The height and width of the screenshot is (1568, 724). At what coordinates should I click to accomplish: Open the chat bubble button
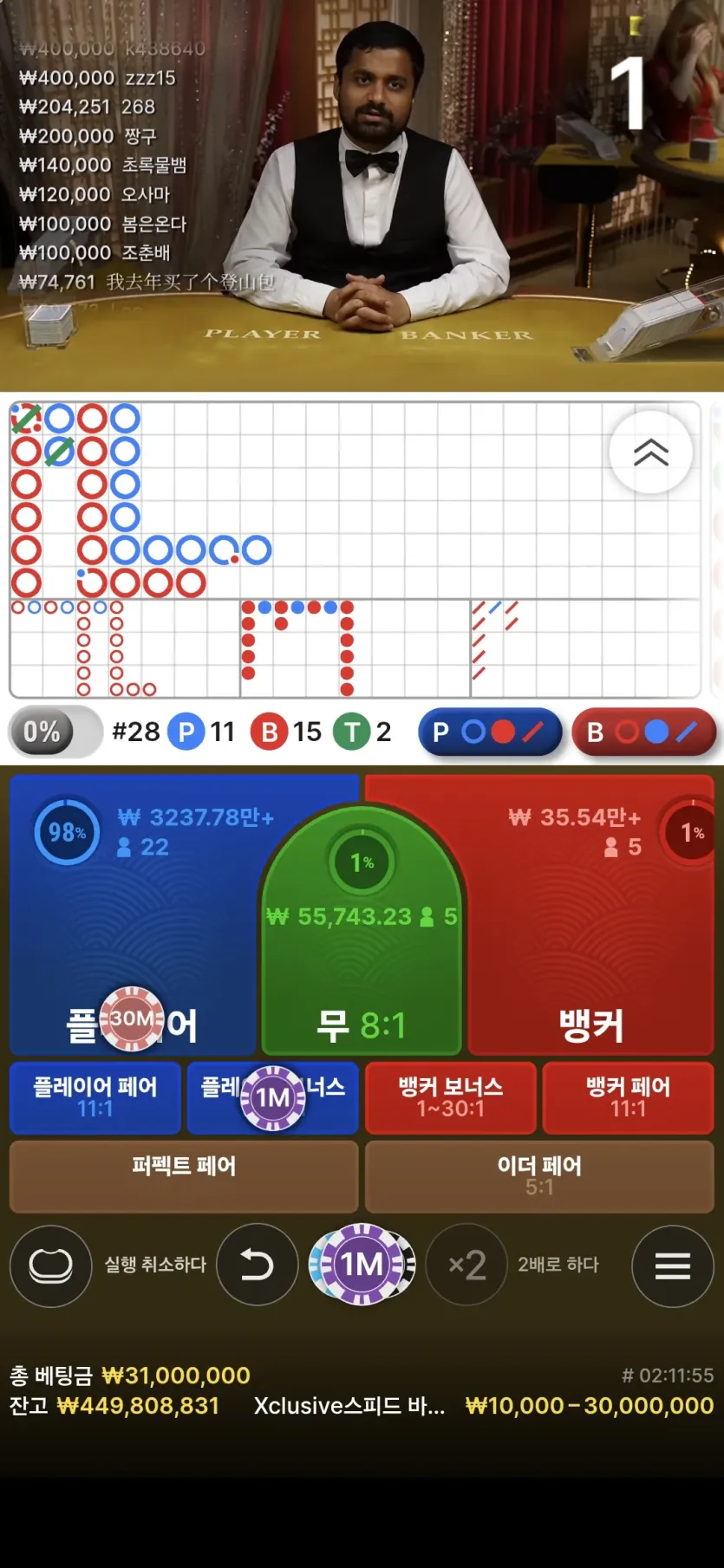(x=50, y=1265)
